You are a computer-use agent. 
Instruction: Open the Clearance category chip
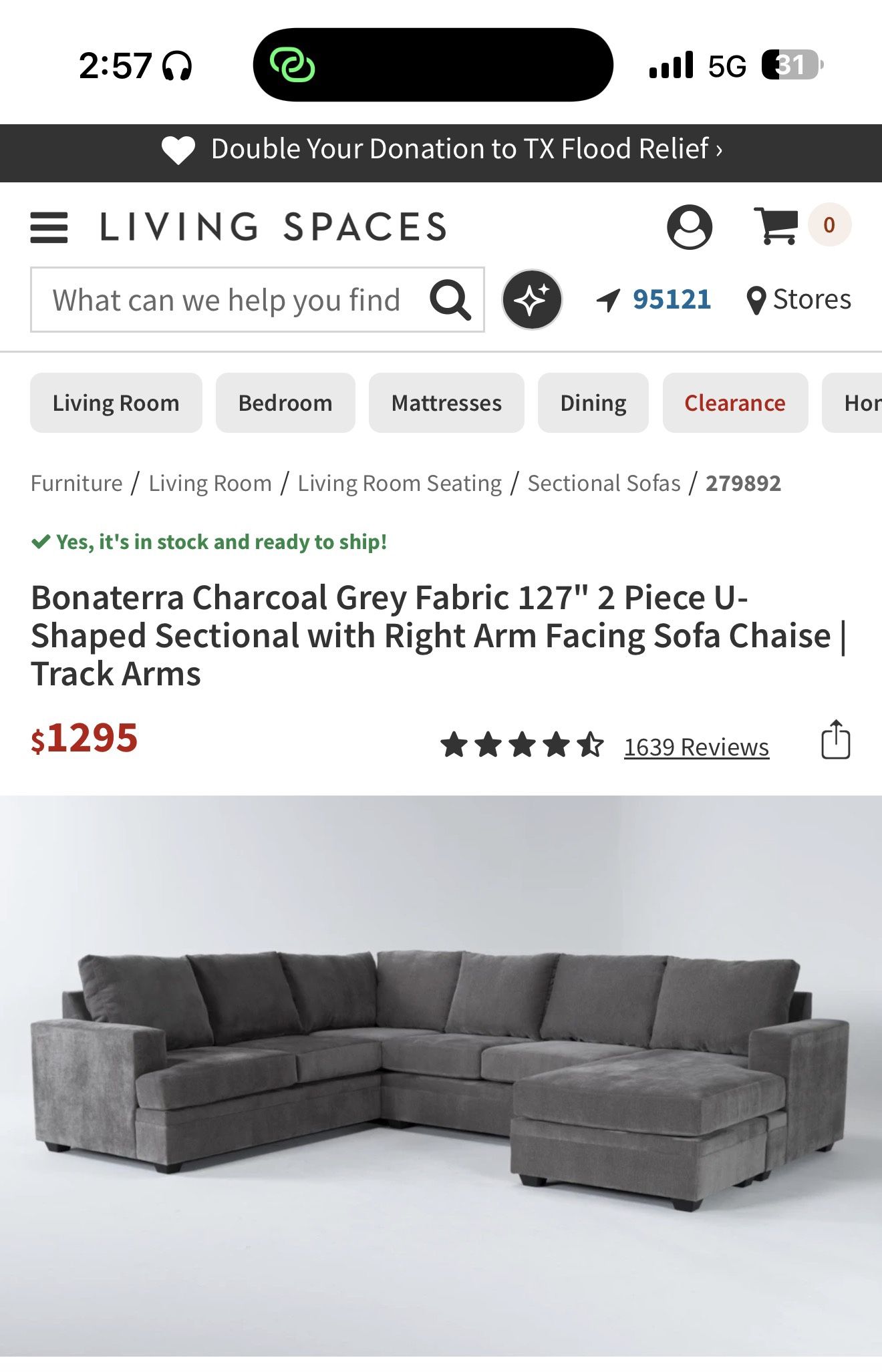[x=735, y=403]
